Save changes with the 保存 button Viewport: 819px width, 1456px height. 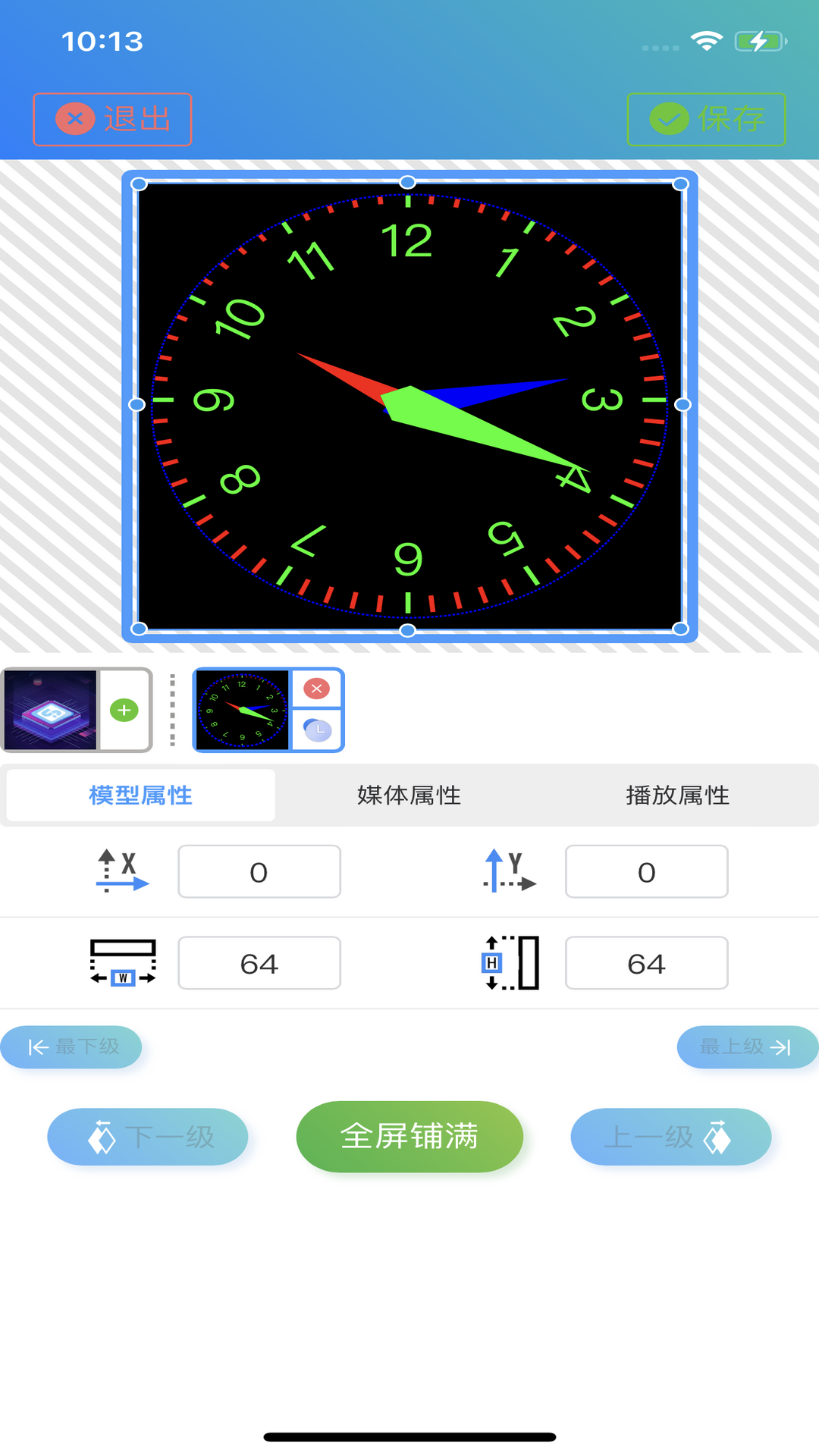pos(706,119)
